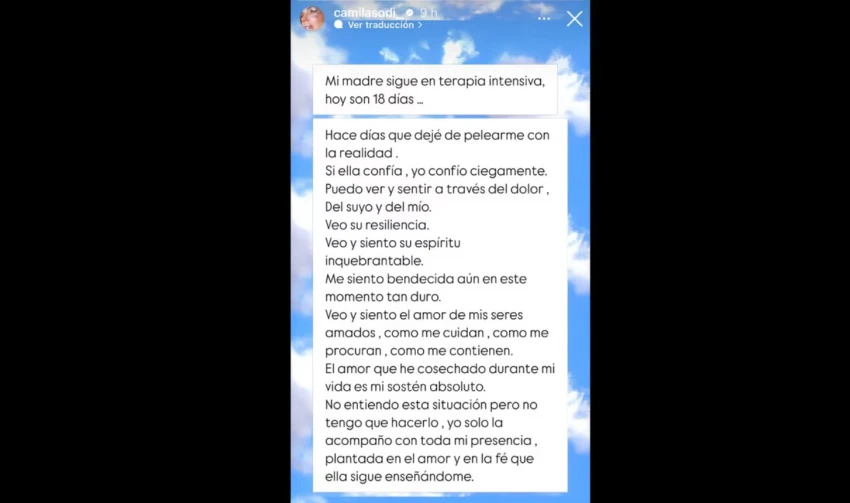Close the story viewer
Screen dimensions: 850x503
[574, 19]
